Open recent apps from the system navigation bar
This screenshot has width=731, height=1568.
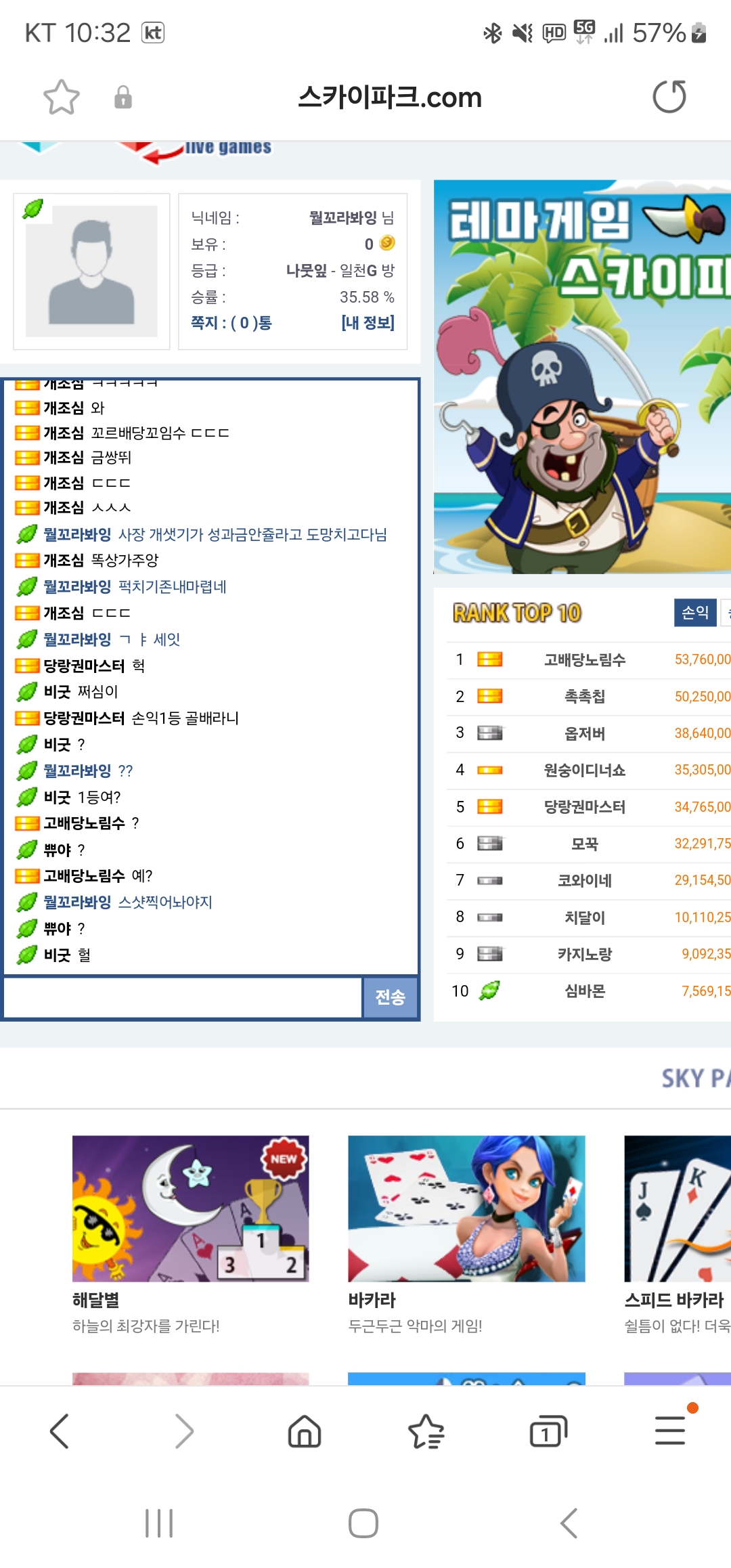pos(159,1523)
